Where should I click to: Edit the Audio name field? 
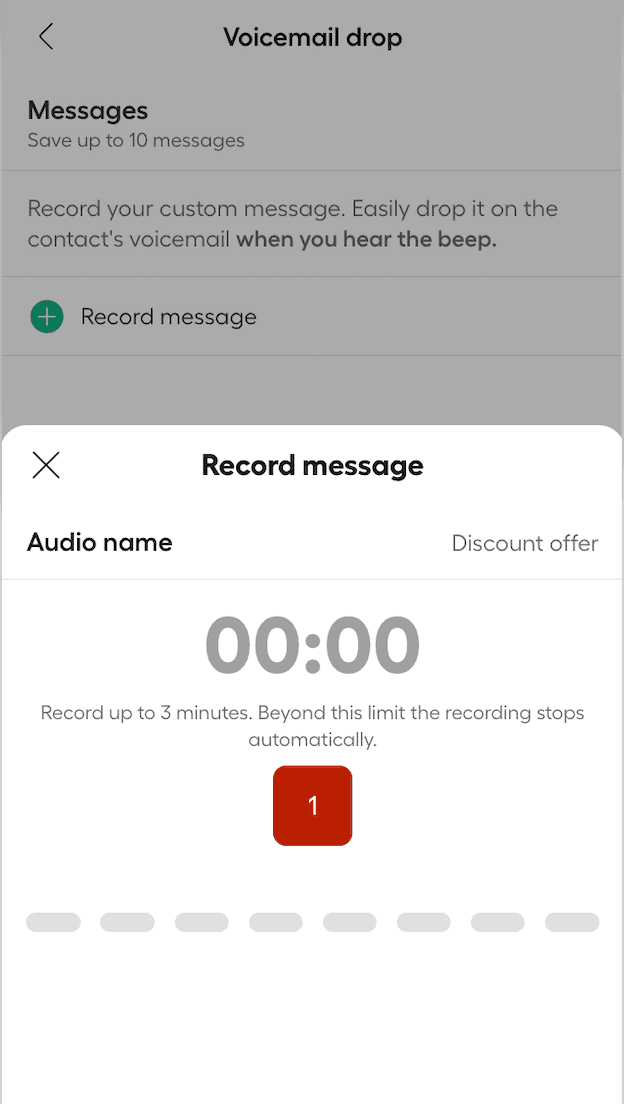[x=524, y=543]
